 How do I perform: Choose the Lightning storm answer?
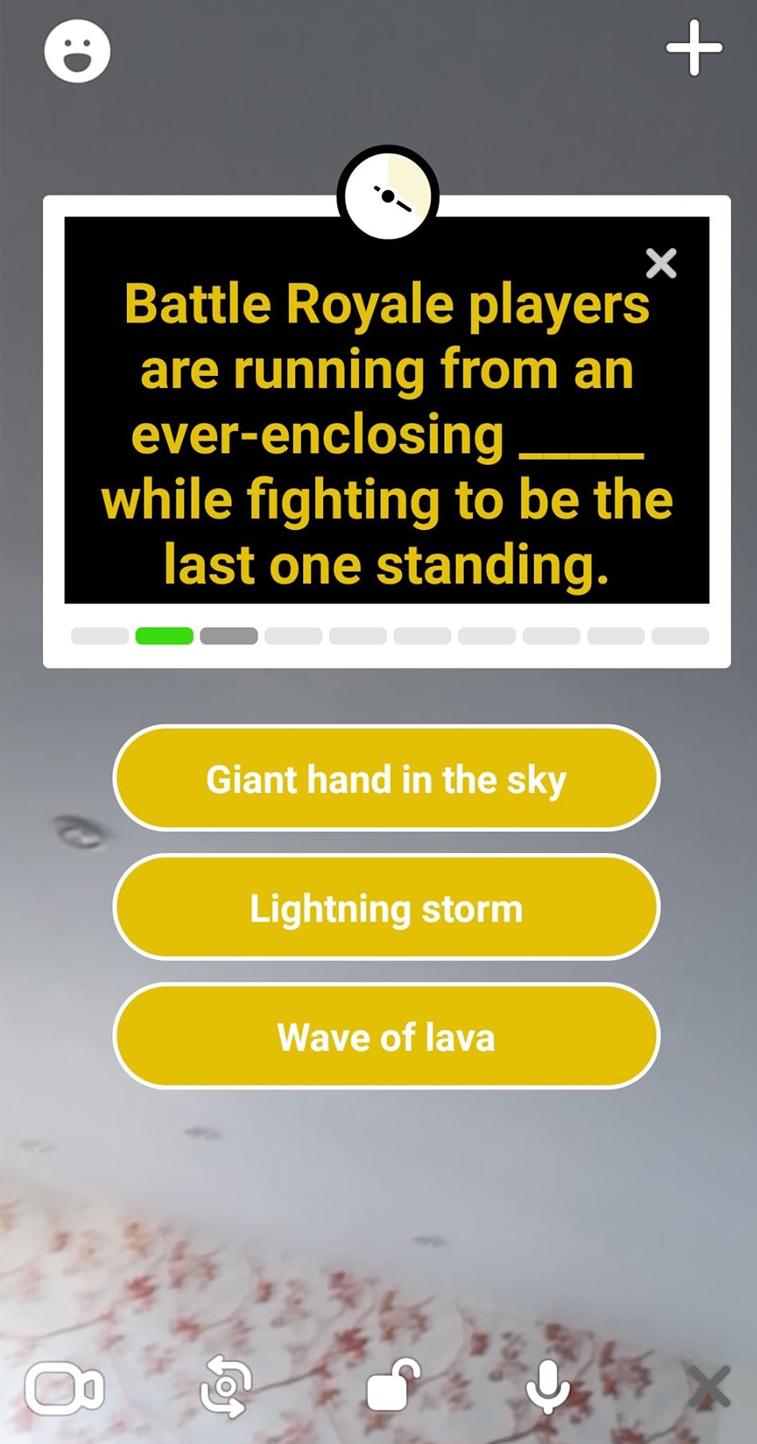point(386,908)
